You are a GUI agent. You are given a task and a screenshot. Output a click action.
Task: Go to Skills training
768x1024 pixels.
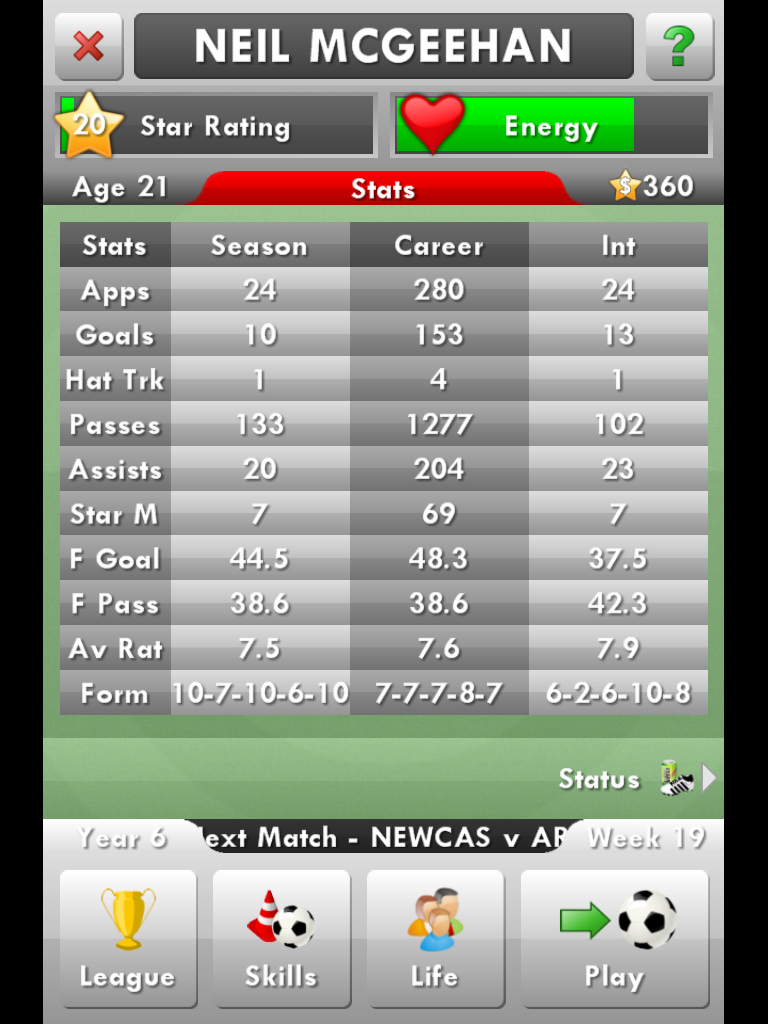[281, 938]
